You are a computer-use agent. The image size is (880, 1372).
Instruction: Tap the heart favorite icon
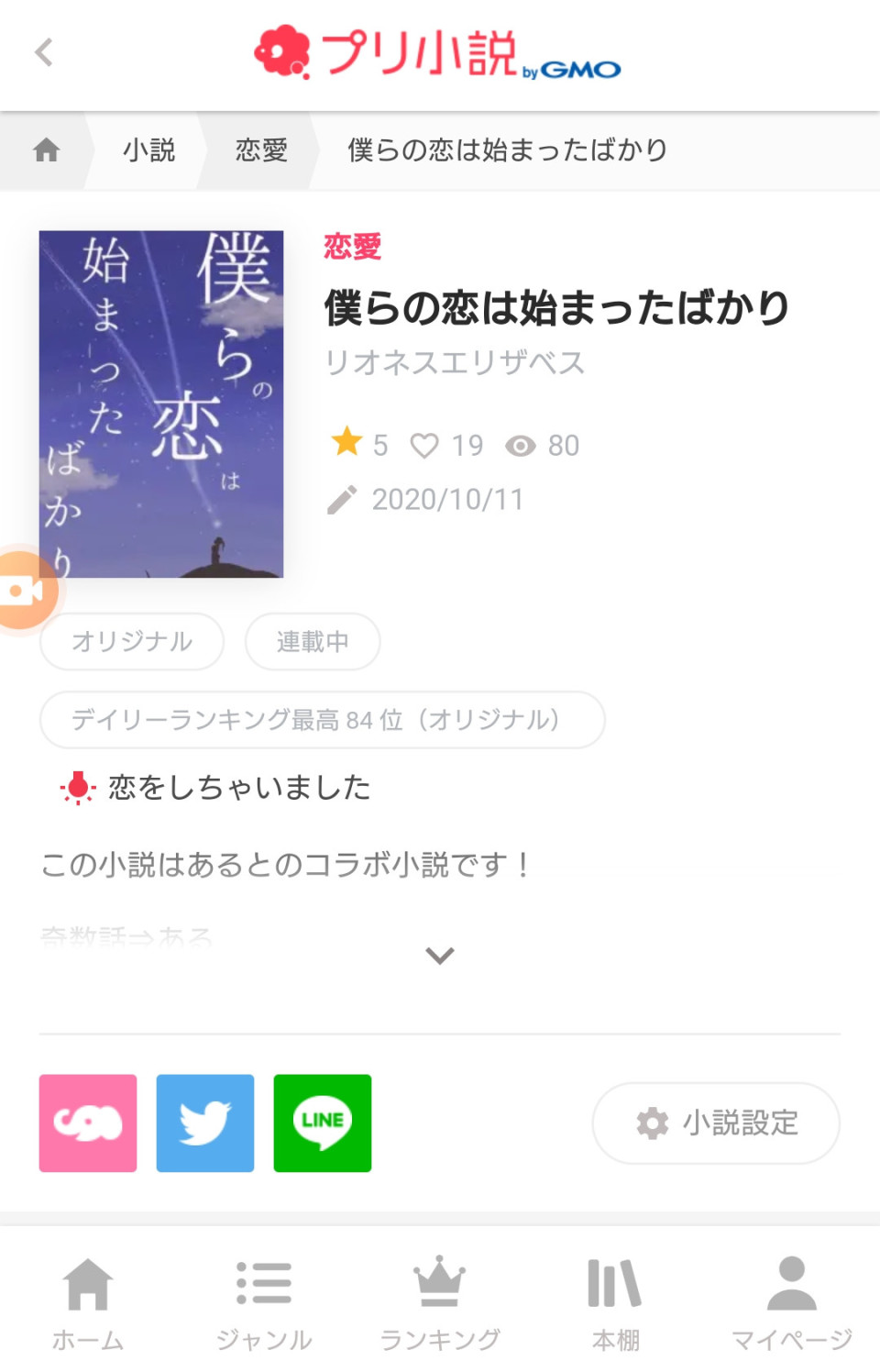pyautogui.click(x=423, y=446)
